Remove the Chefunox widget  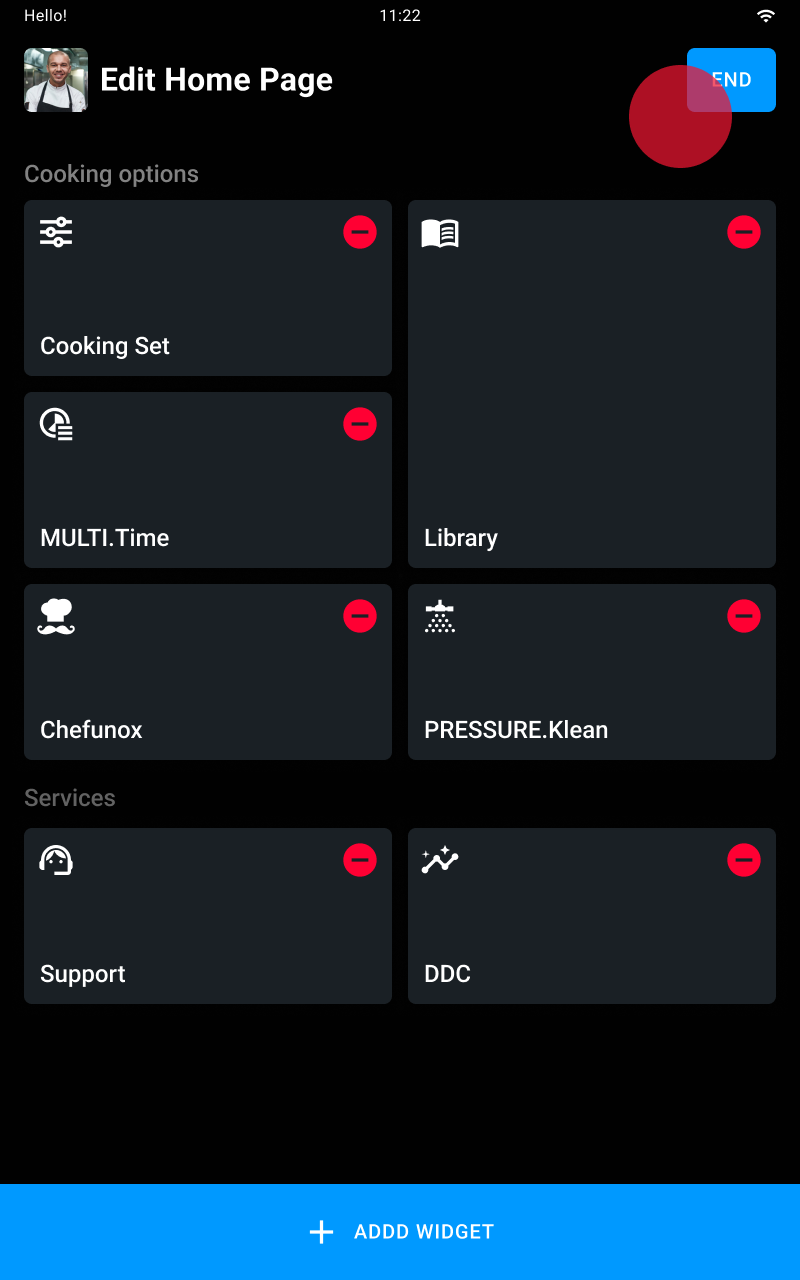[360, 616]
